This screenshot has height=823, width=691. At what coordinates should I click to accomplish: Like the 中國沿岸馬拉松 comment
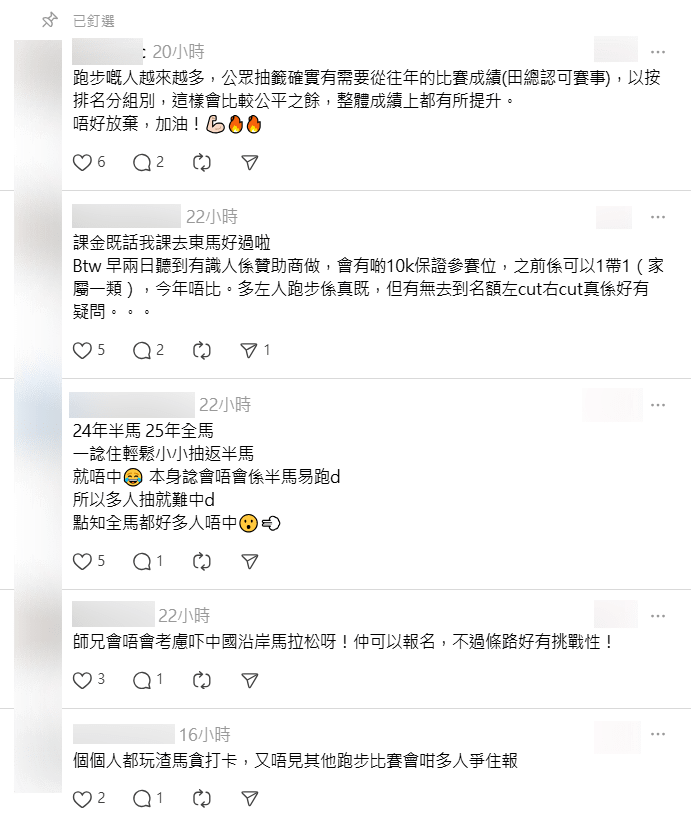tap(83, 680)
